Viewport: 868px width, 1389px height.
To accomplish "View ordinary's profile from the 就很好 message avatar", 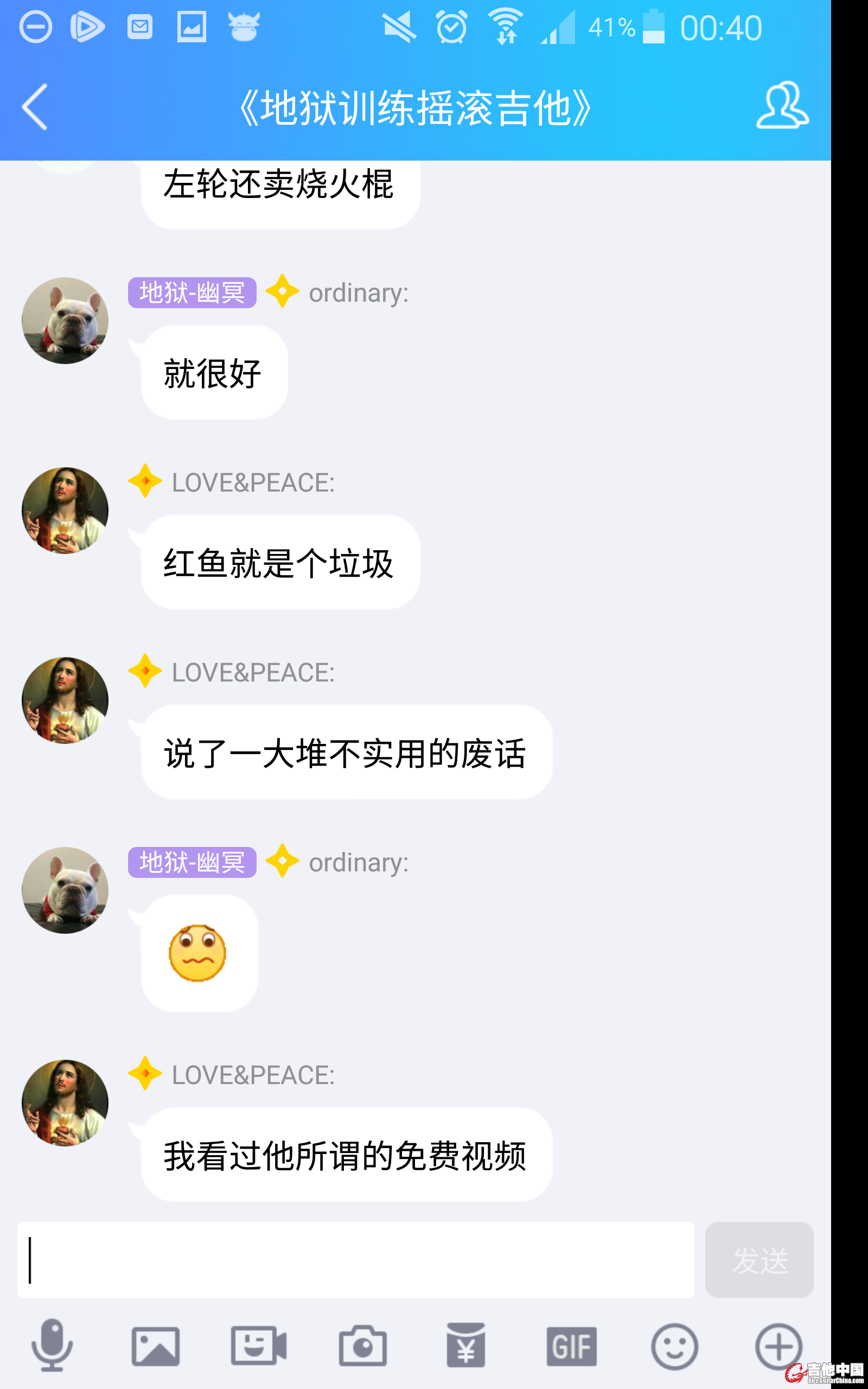I will (65, 320).
